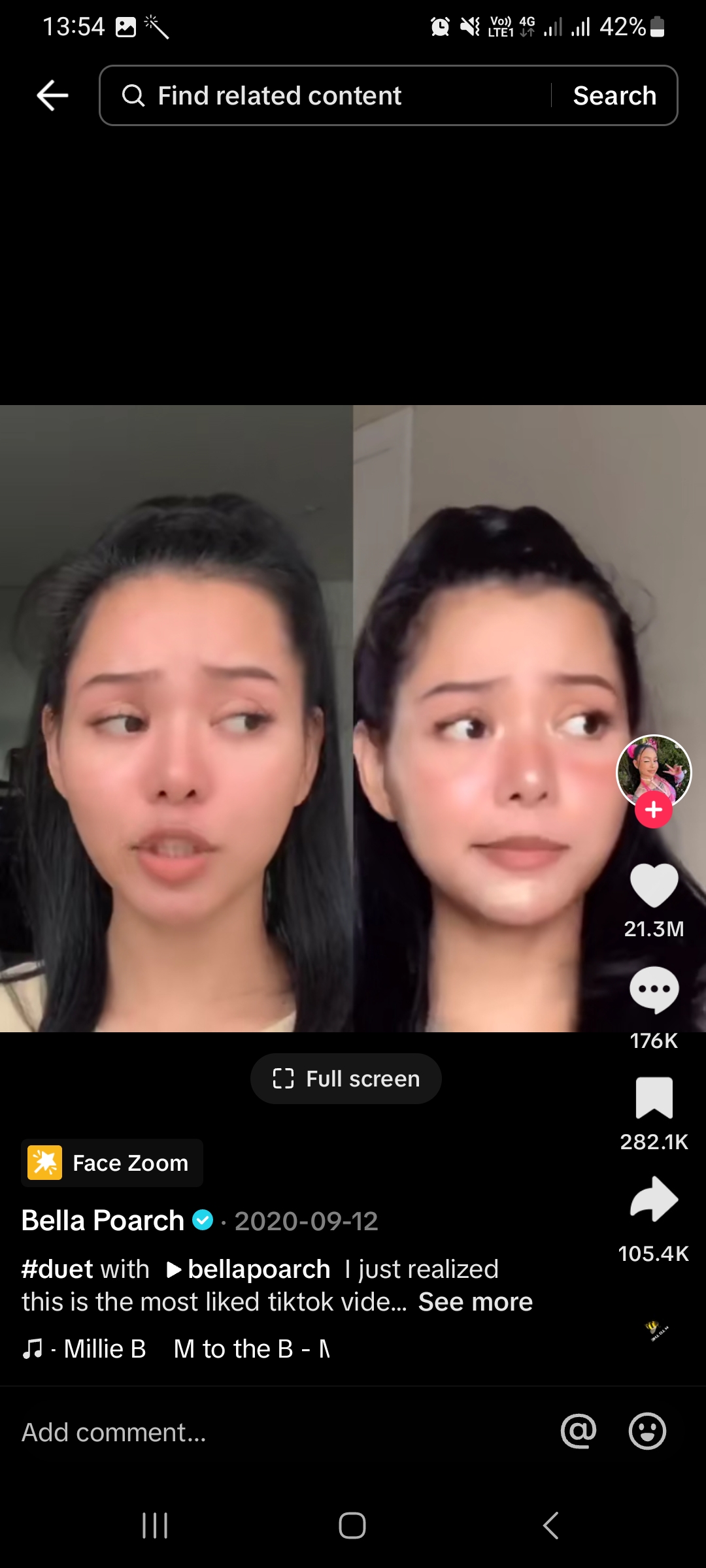The width and height of the screenshot is (706, 1568).
Task: Expand the caption with See more
Action: [475, 1301]
